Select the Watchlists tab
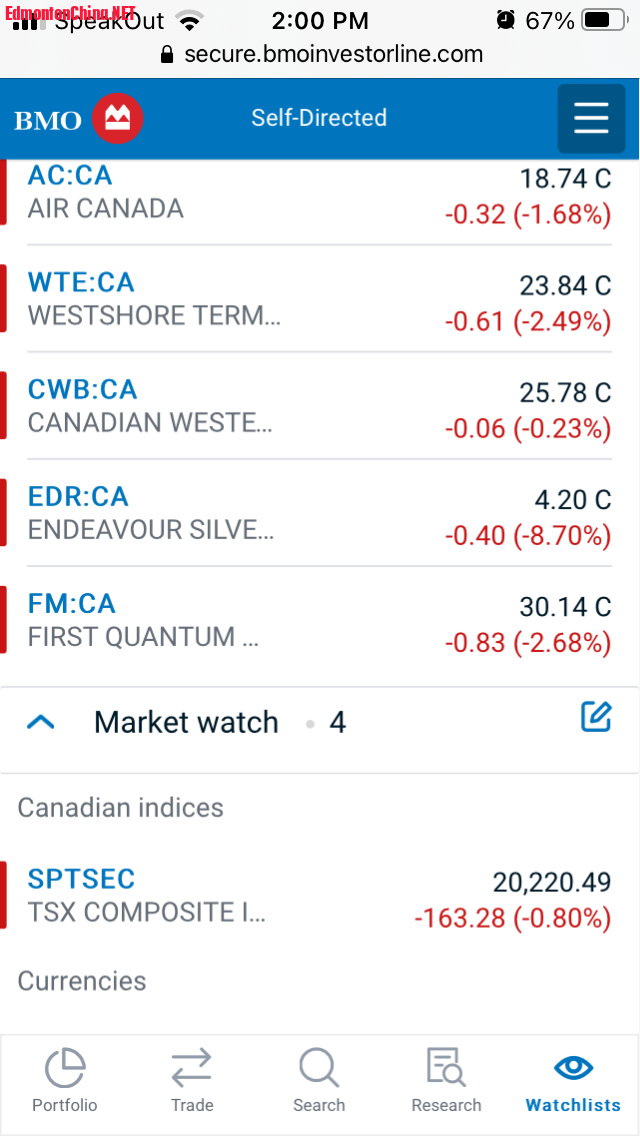Viewport: 640px width, 1136px height. 573,1081
